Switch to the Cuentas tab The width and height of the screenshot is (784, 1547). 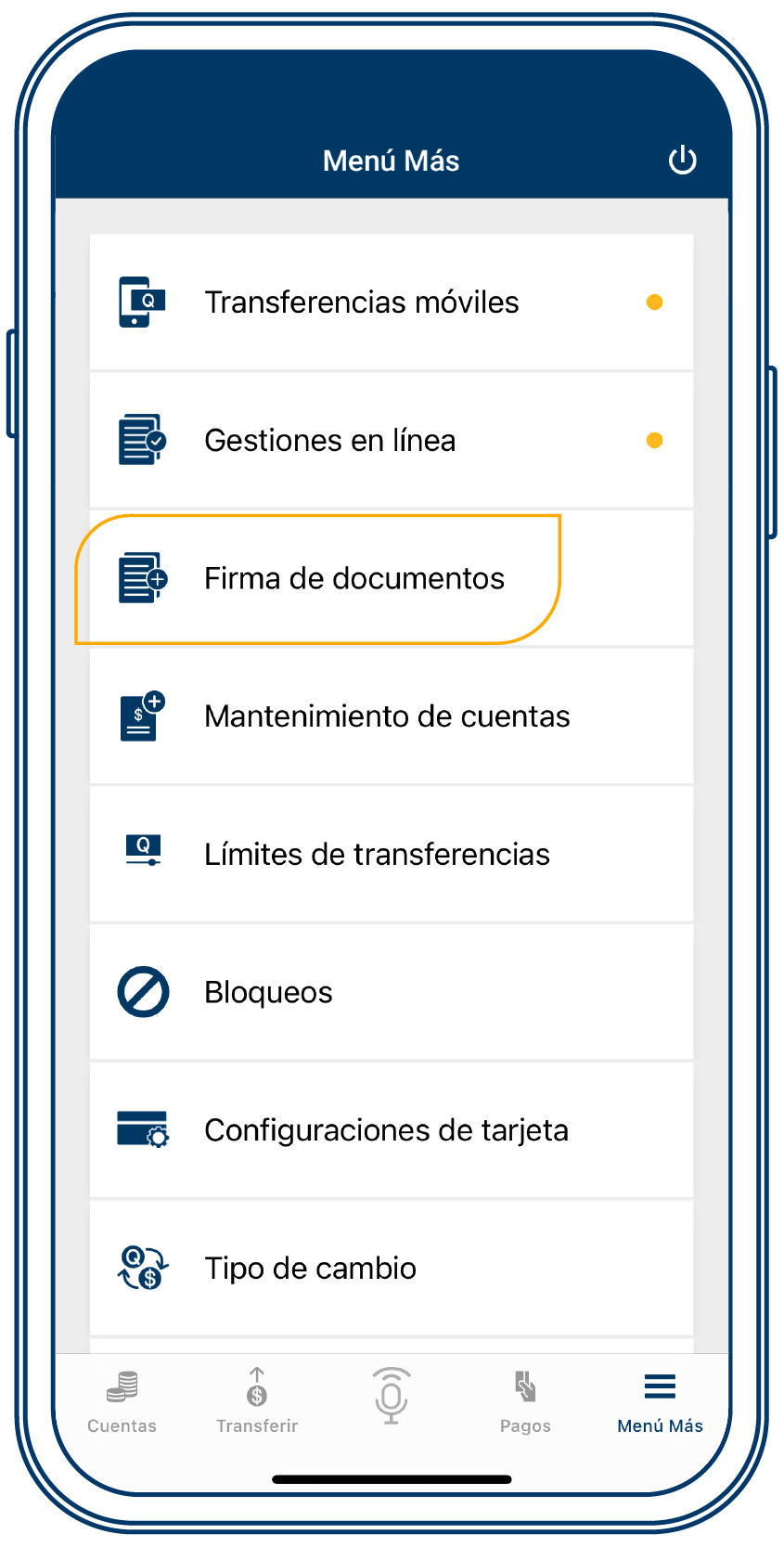(122, 1401)
